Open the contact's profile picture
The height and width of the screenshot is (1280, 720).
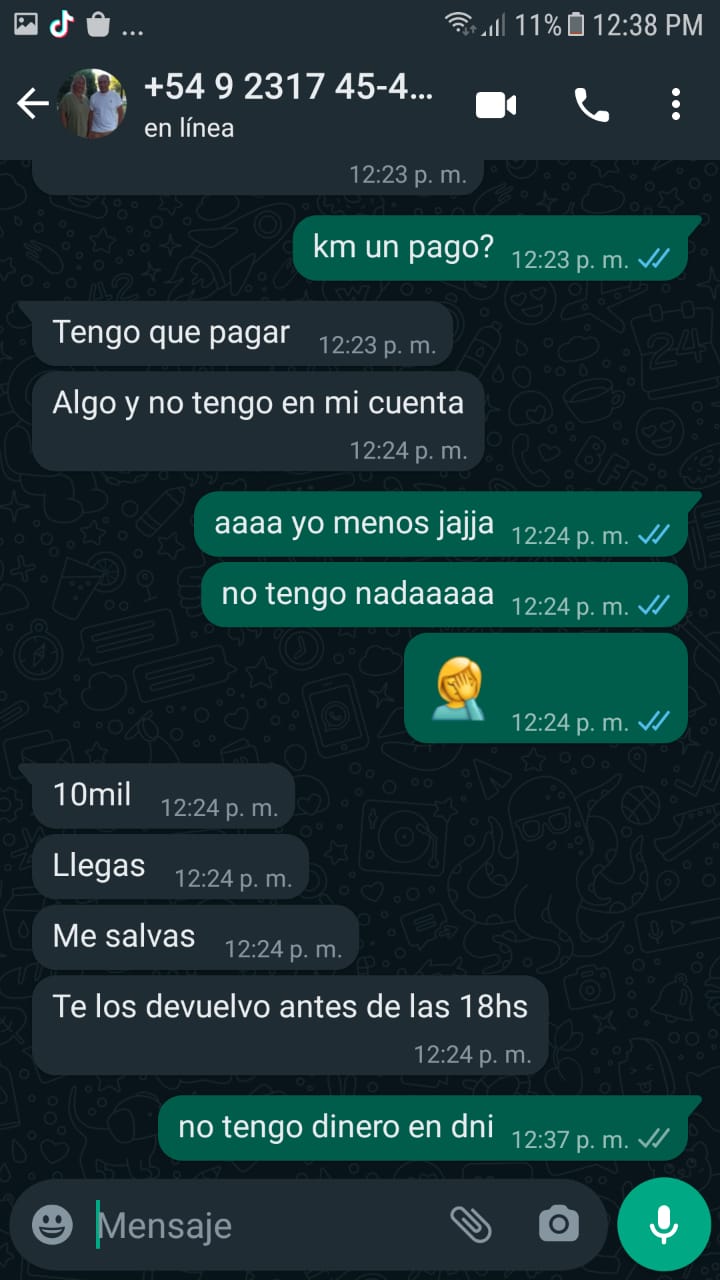(92, 104)
